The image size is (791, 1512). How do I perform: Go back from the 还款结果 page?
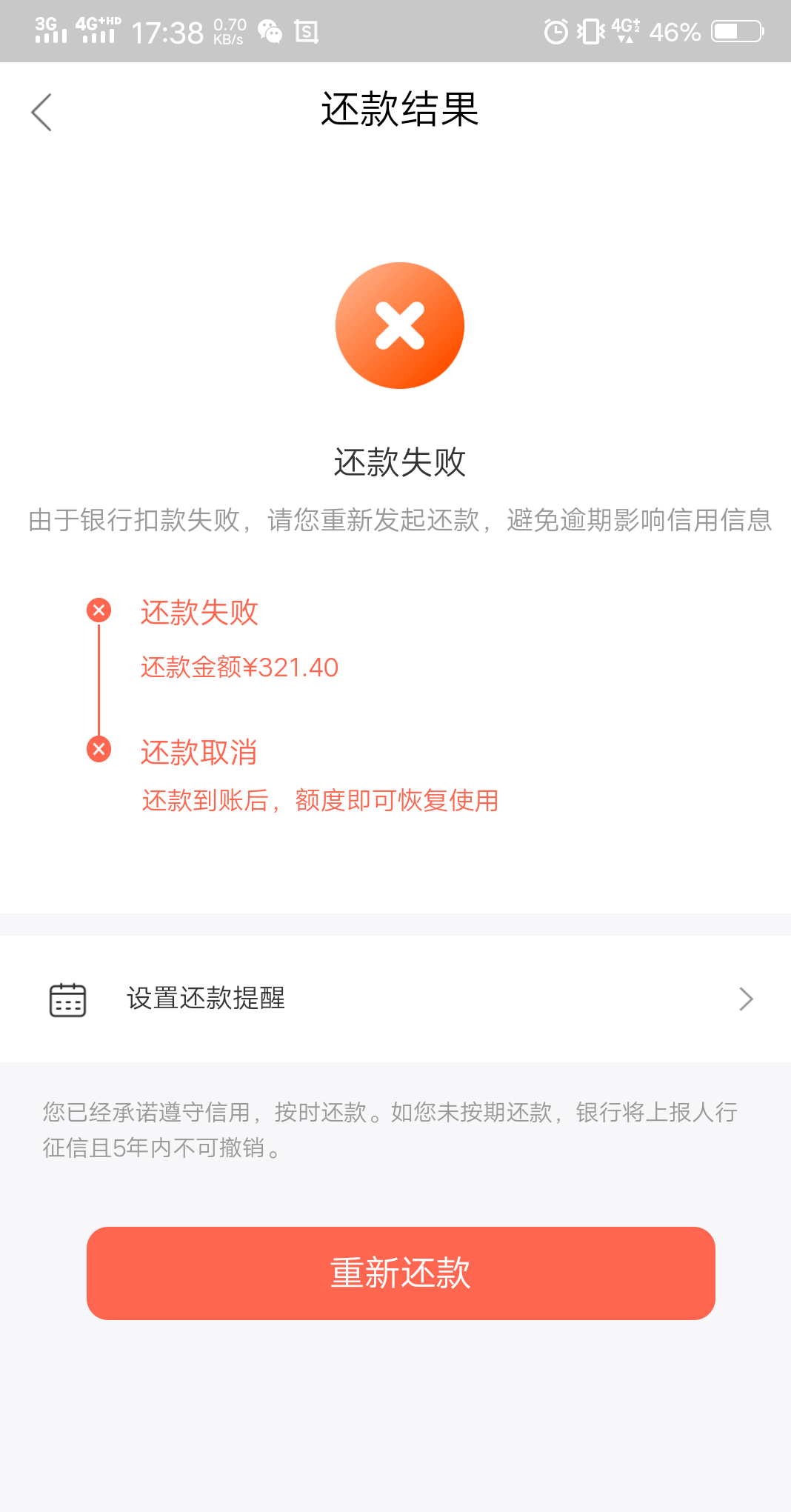click(x=42, y=112)
